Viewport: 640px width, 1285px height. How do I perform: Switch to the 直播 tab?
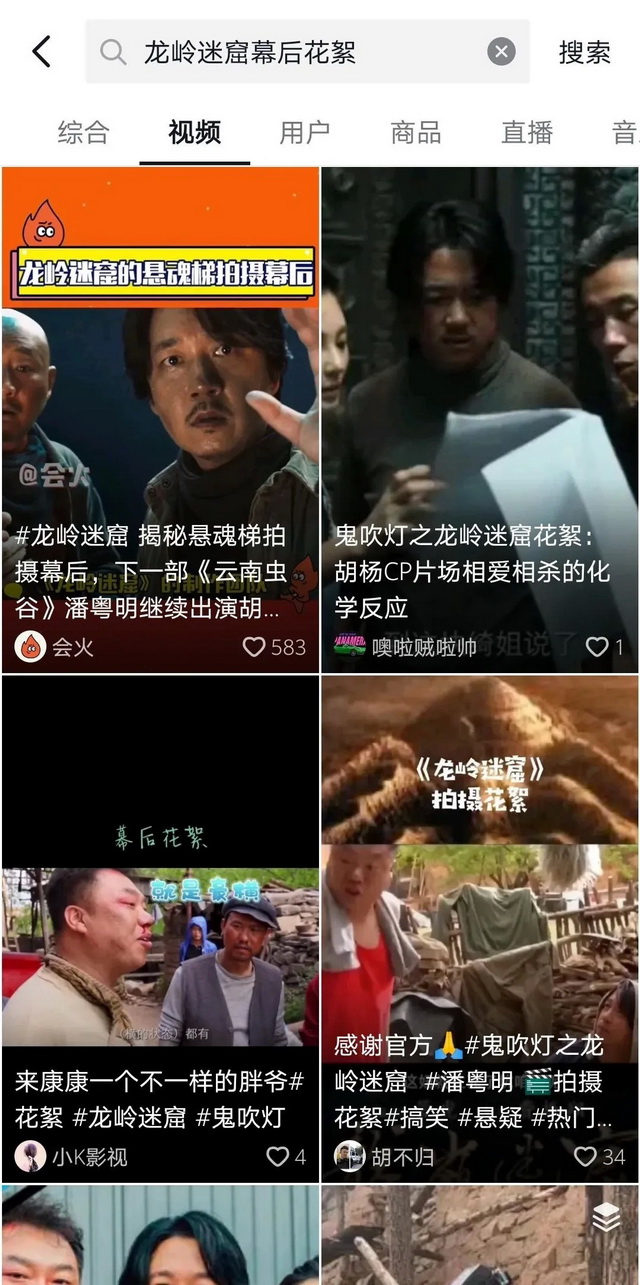pyautogui.click(x=526, y=132)
